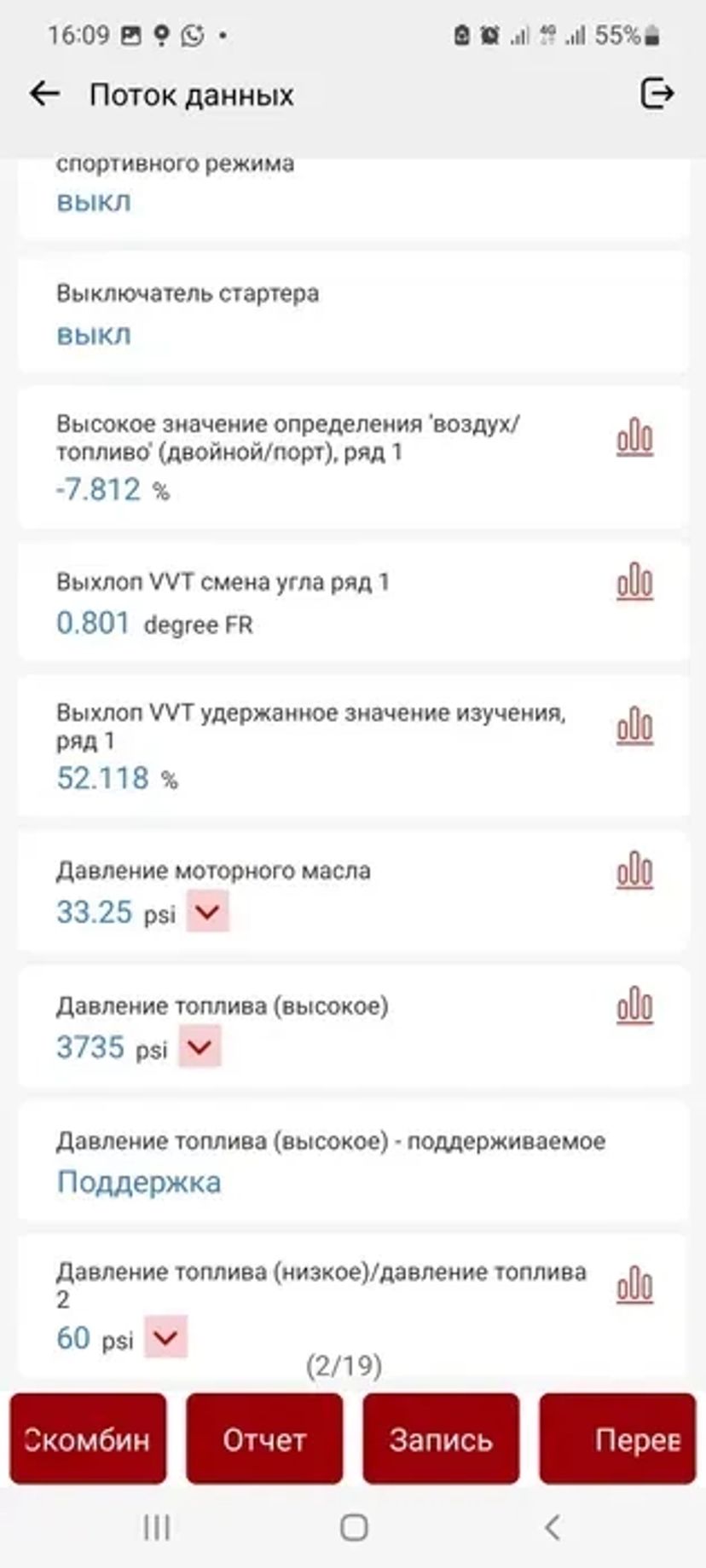
Task: Tap the export icon in the top bar
Action: [x=657, y=94]
